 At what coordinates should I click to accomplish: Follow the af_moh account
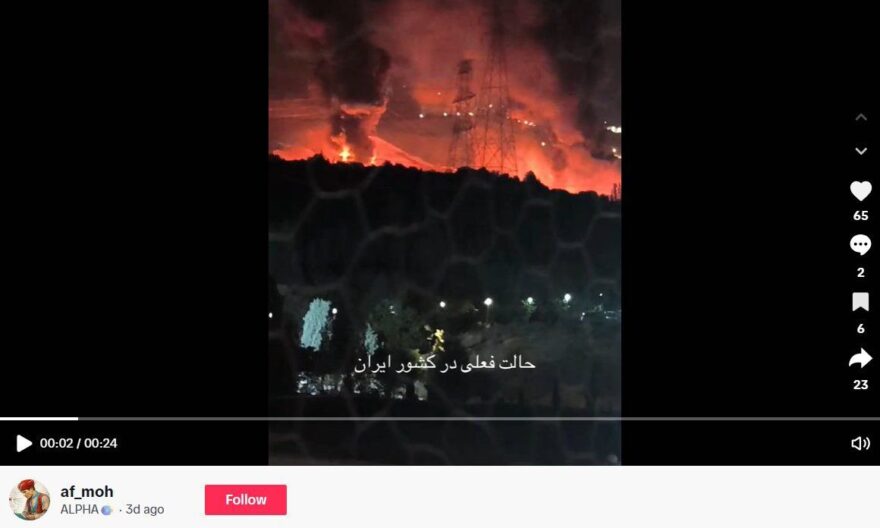click(x=245, y=500)
